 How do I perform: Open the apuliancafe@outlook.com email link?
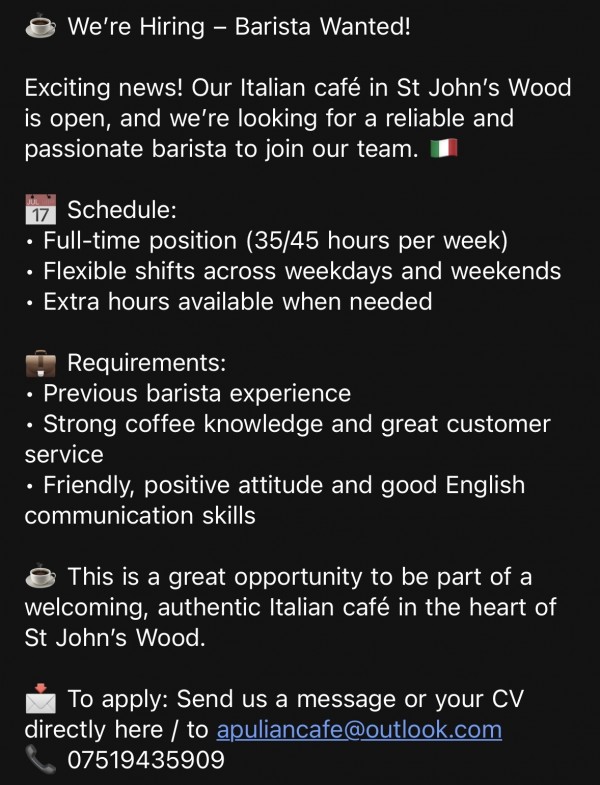[358, 729]
